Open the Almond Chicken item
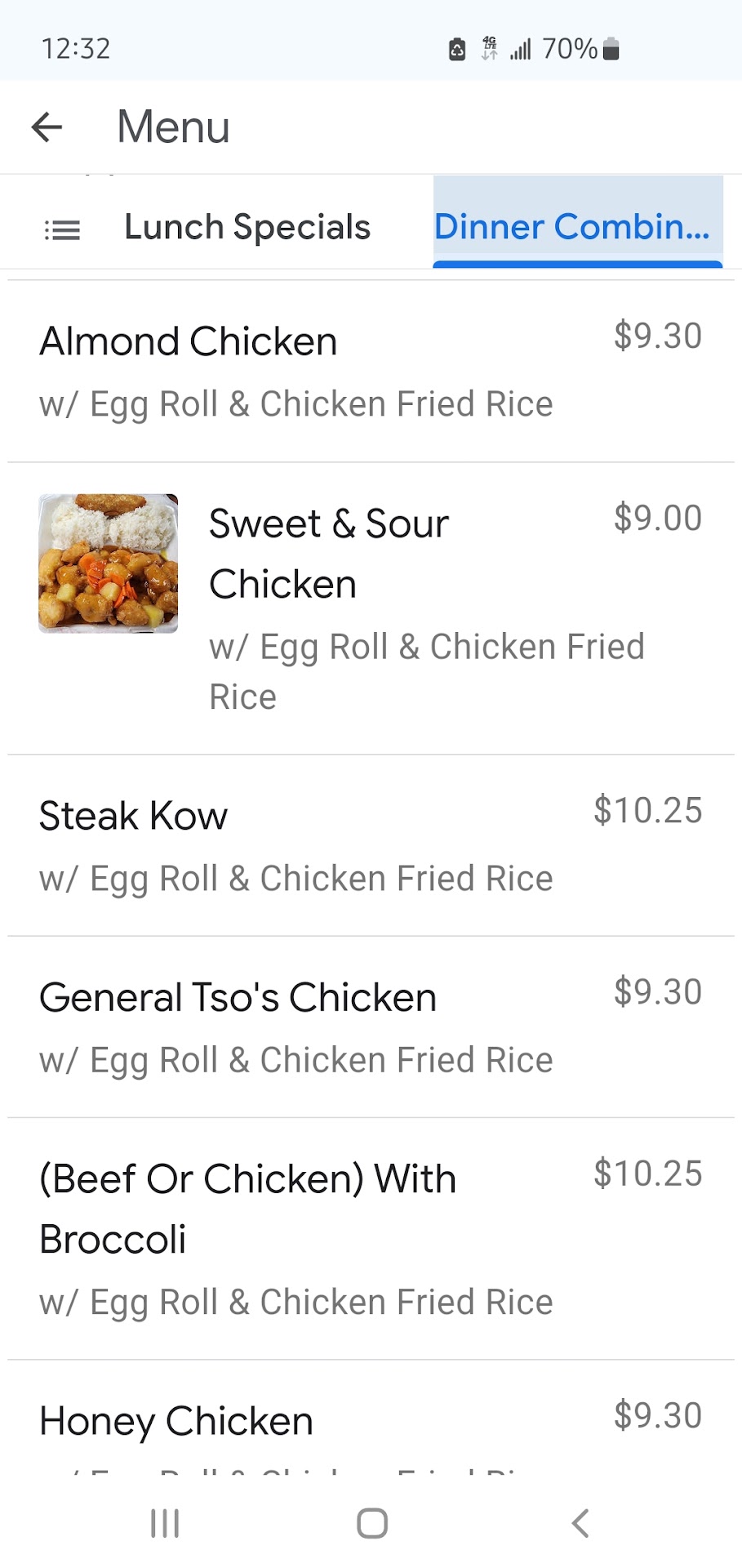 371,372
